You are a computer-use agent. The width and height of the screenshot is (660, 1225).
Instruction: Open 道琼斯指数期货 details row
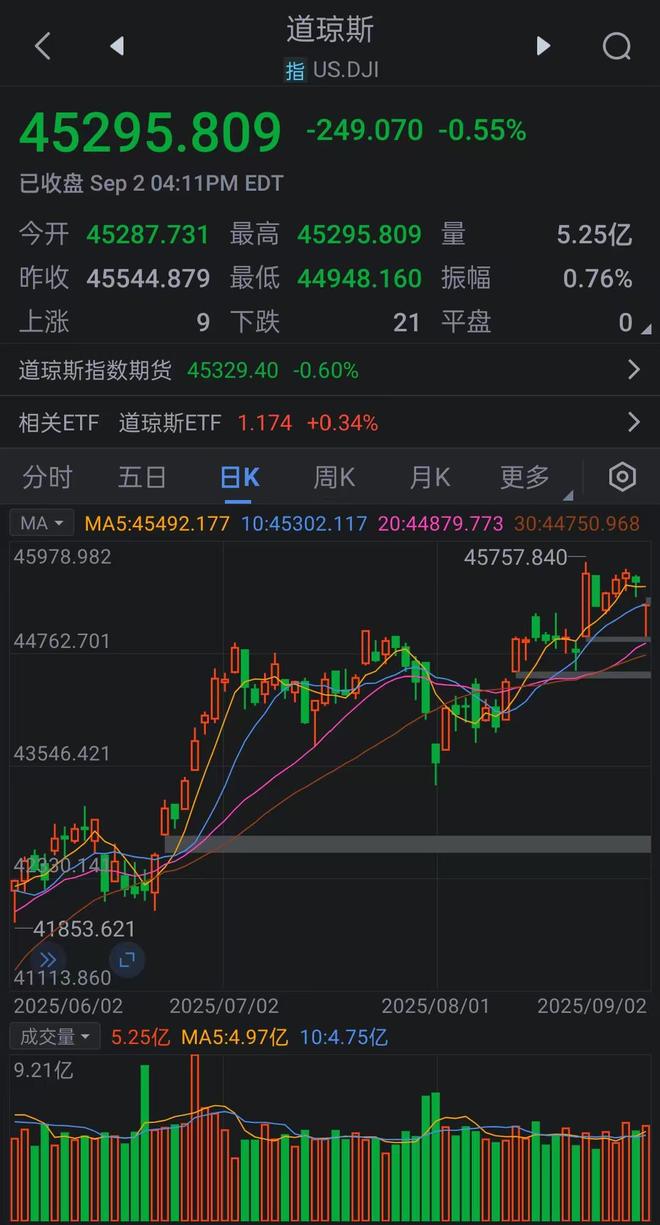330,370
